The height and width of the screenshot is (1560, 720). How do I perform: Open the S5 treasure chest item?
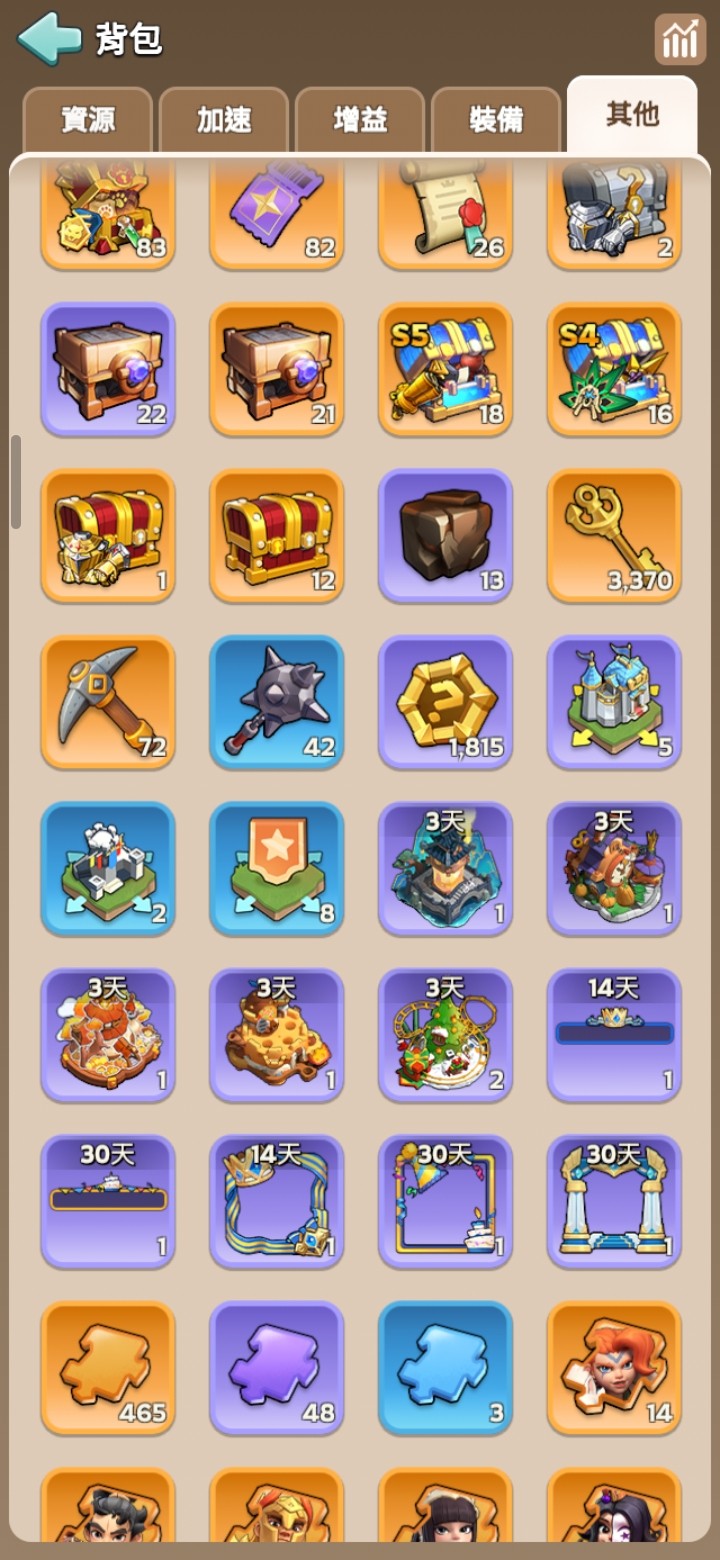446,370
